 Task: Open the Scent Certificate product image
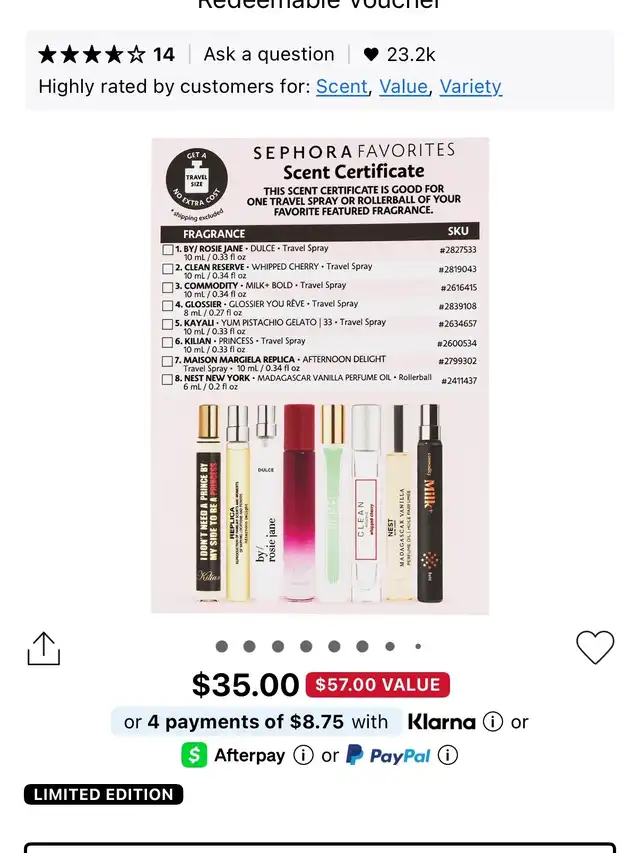pos(320,375)
